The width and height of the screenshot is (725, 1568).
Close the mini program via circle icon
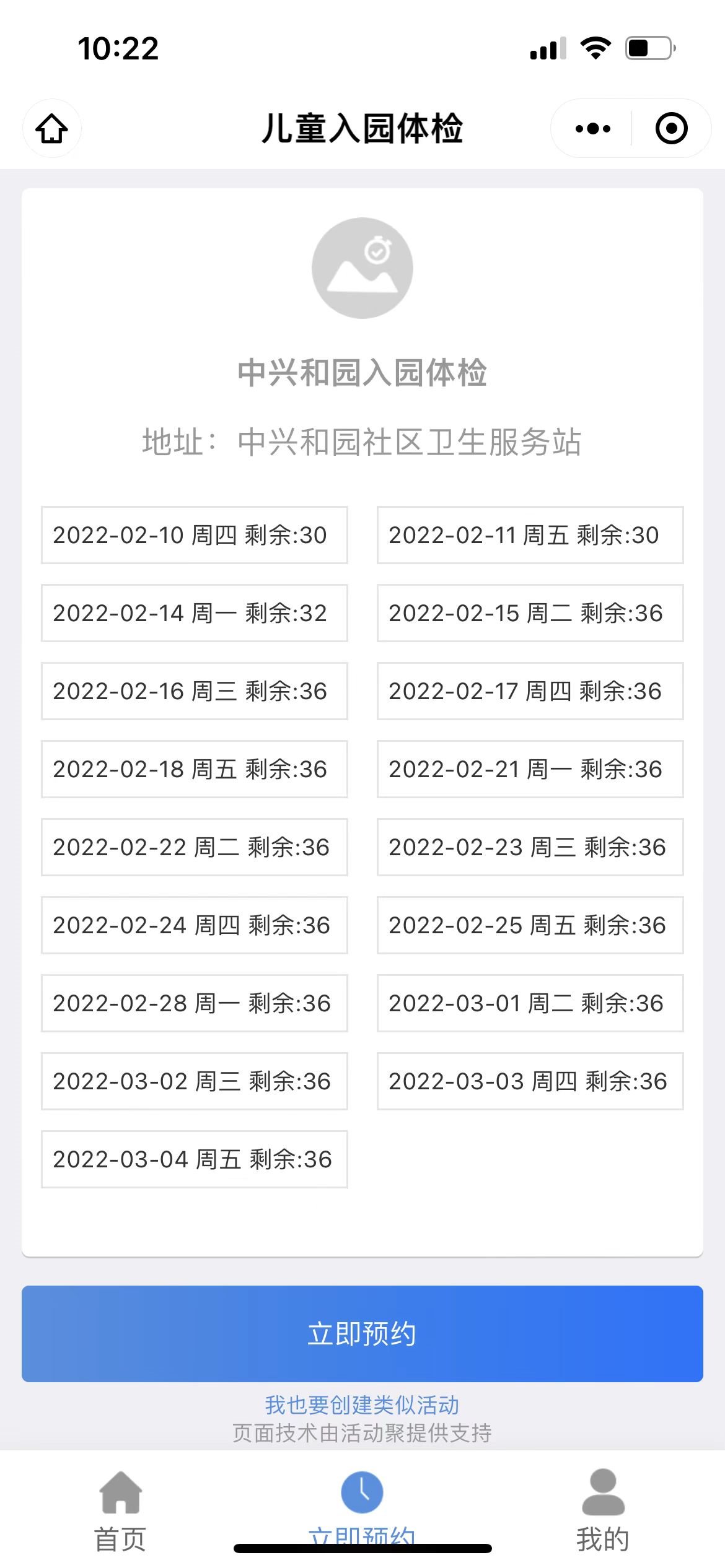pyautogui.click(x=671, y=129)
